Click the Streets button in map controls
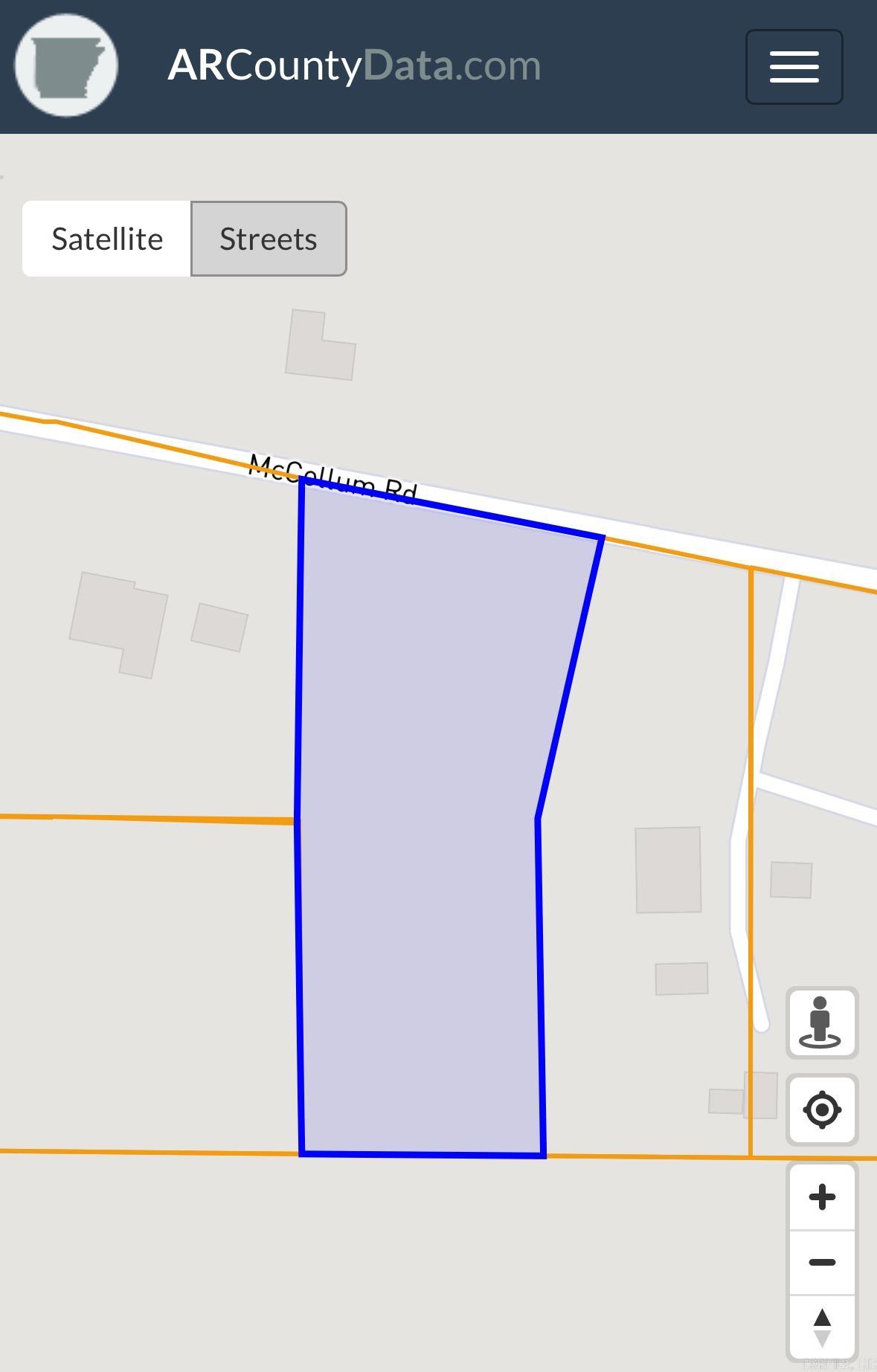The width and height of the screenshot is (877, 1372). pyautogui.click(x=268, y=239)
